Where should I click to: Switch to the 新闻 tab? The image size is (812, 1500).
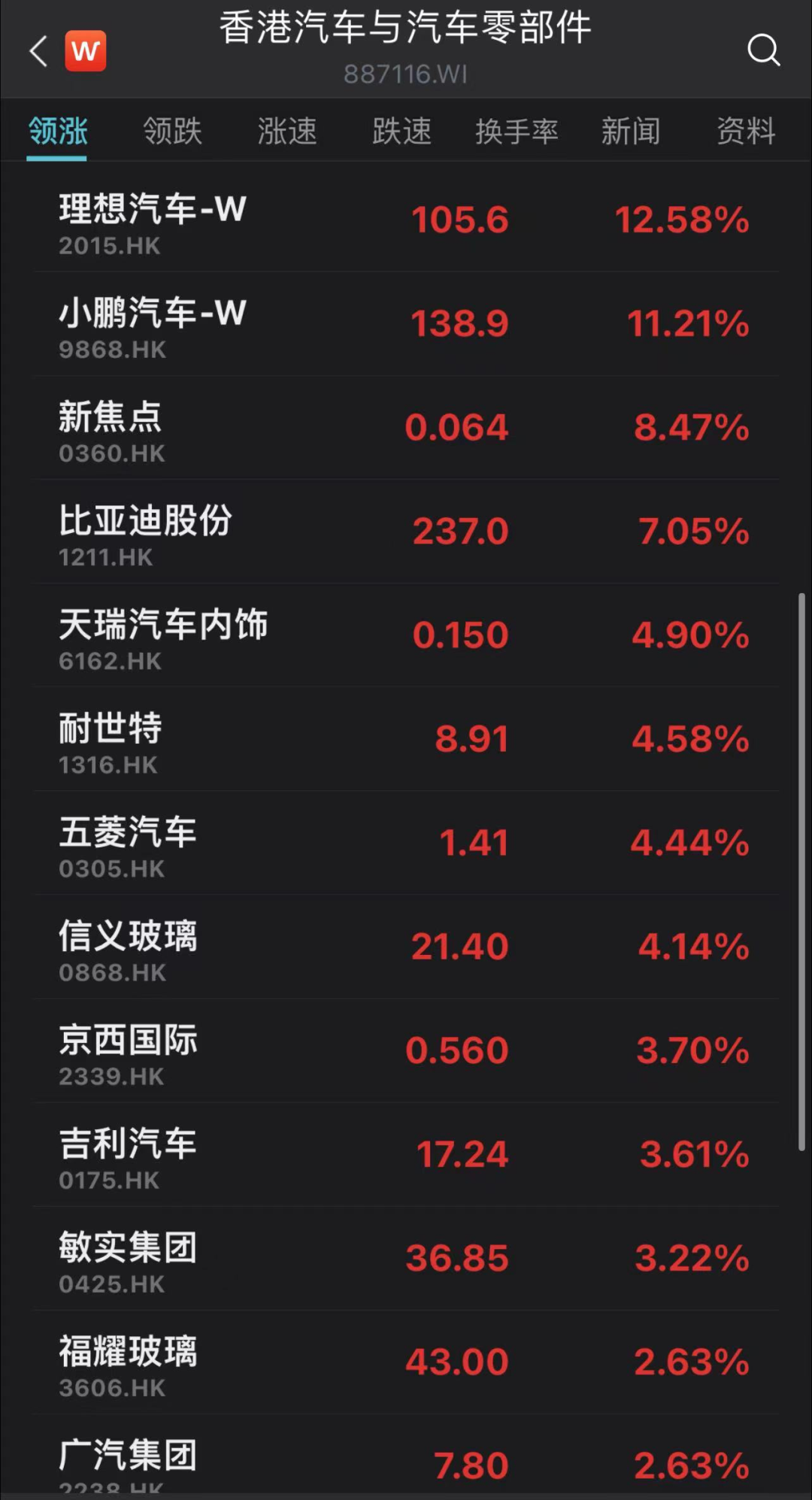(631, 131)
